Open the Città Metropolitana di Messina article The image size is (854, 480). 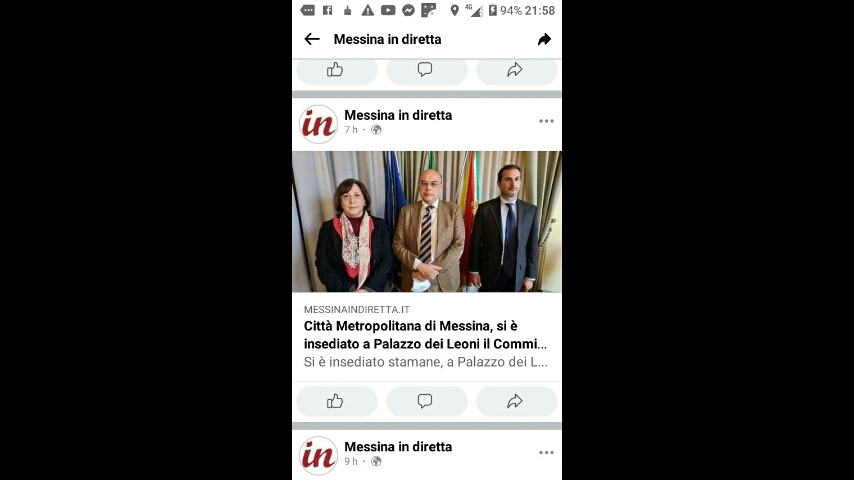[x=427, y=221]
